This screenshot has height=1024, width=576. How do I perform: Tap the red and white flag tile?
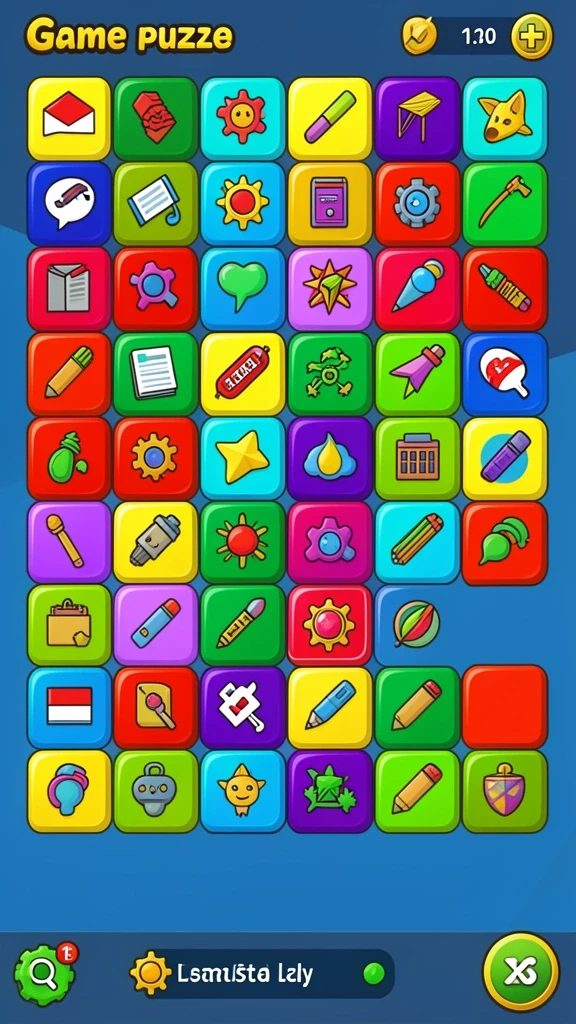(x=69, y=707)
